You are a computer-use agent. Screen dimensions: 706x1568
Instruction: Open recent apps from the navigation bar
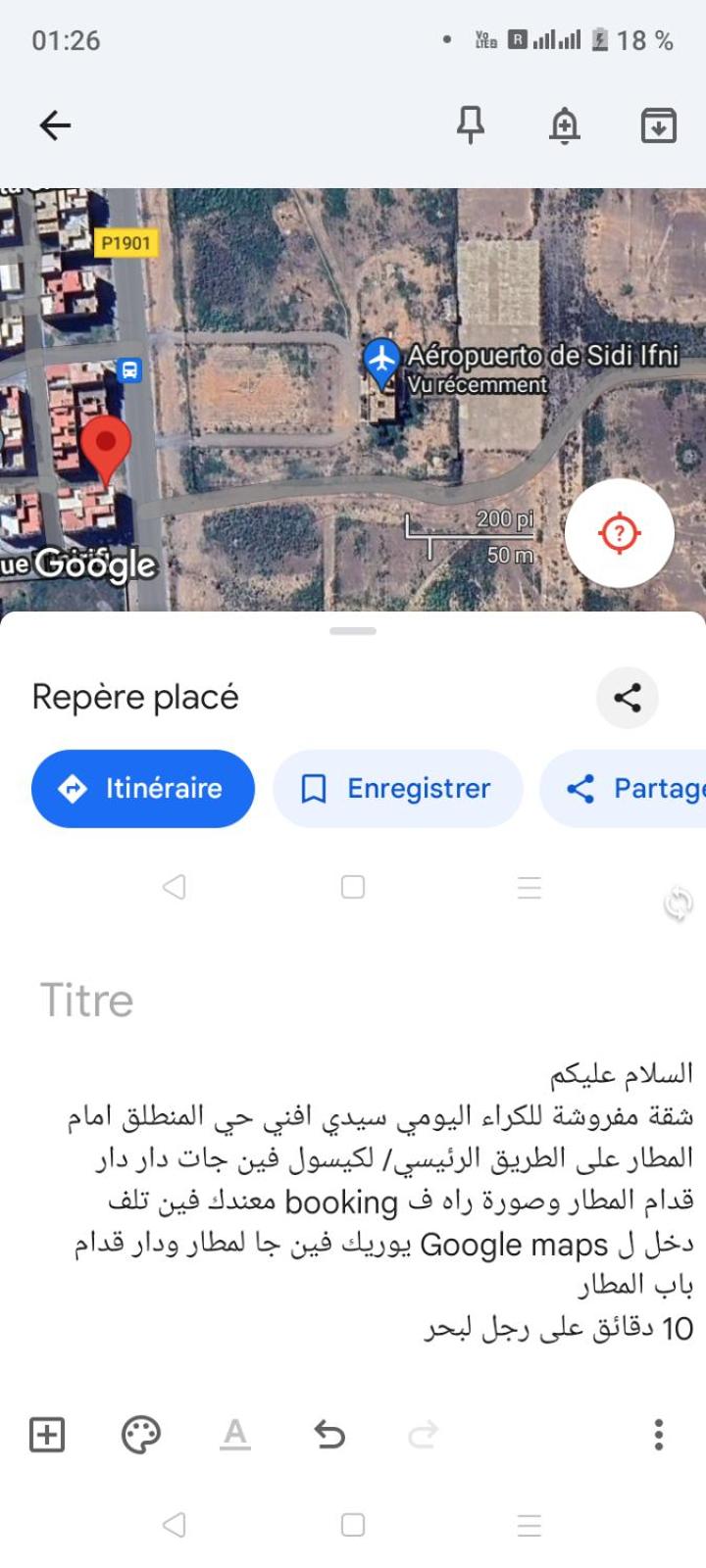529,1525
